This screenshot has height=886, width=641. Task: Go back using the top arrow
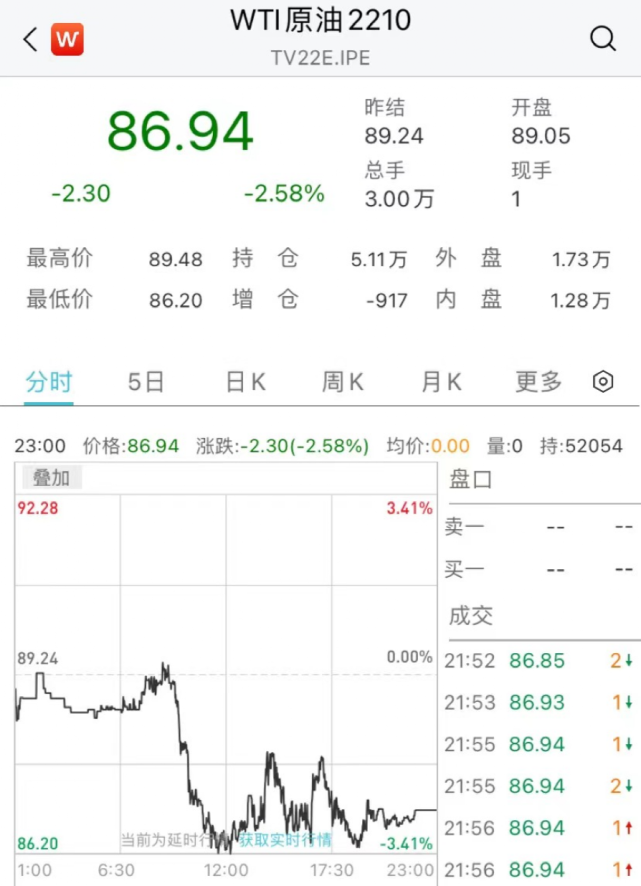click(29, 39)
